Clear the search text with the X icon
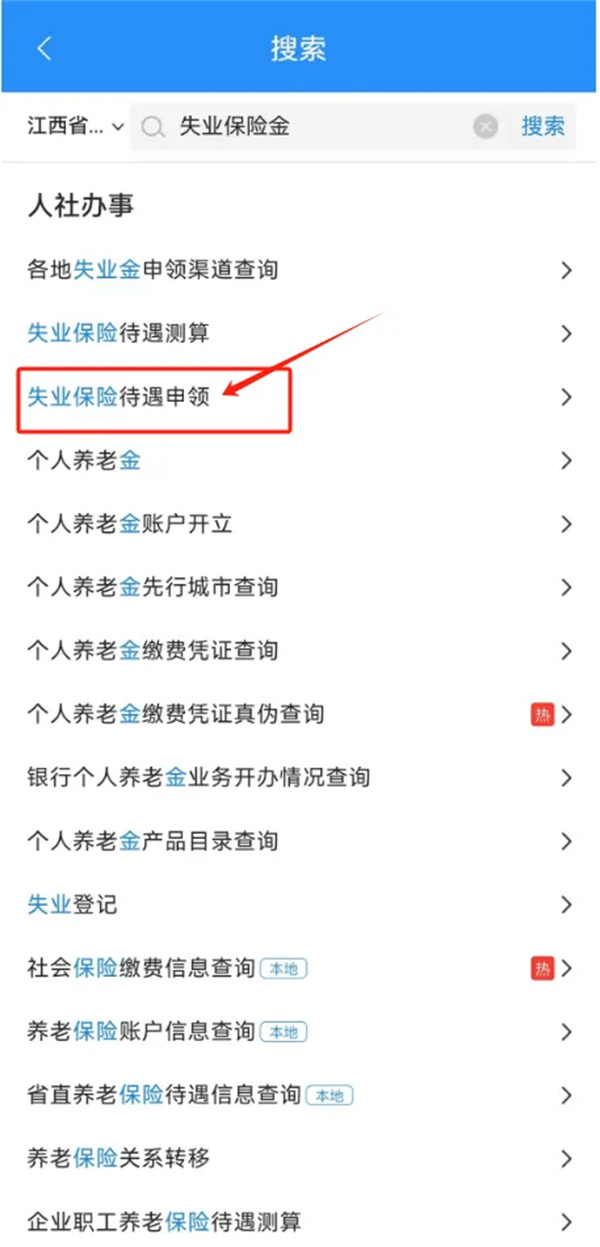The width and height of the screenshot is (600, 1247). click(x=485, y=127)
